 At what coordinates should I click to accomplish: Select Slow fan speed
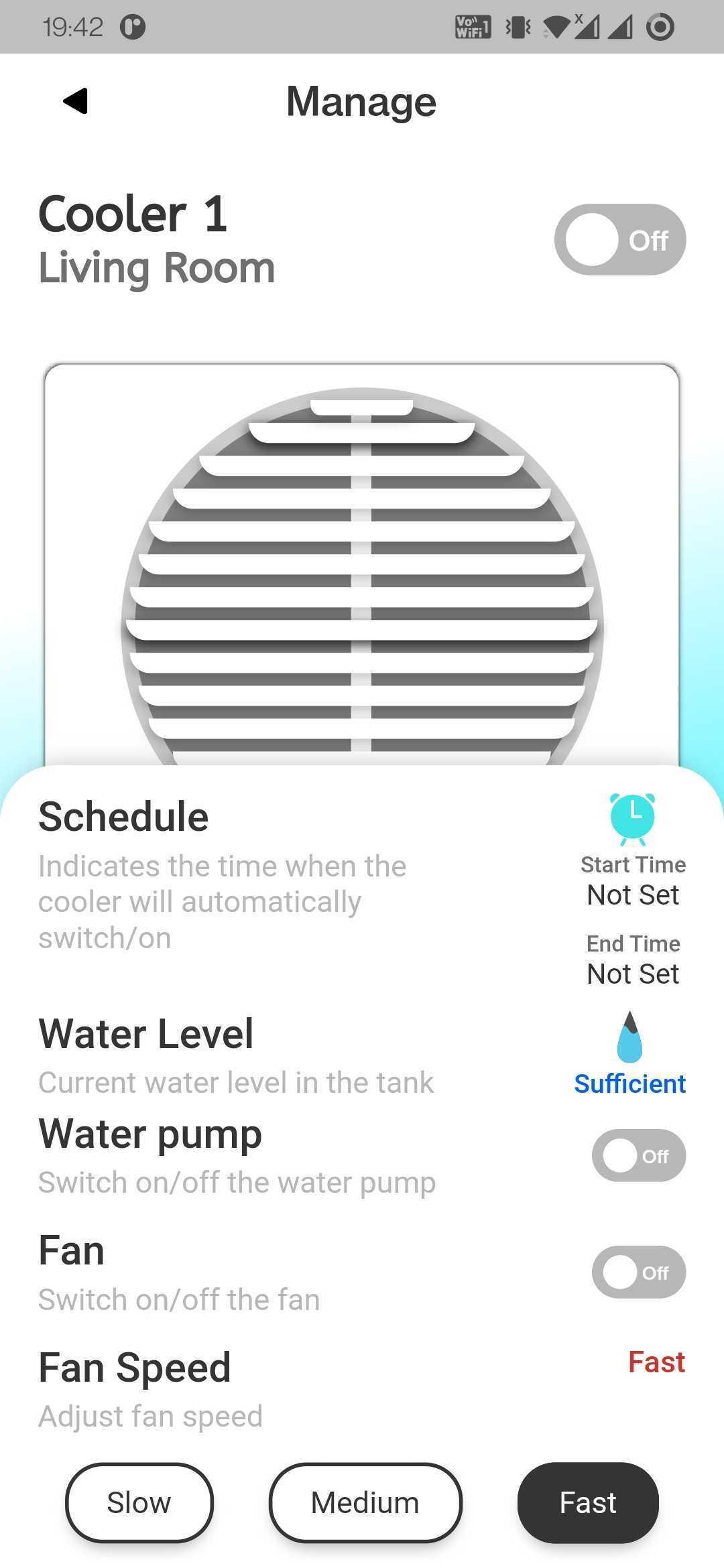(139, 1502)
